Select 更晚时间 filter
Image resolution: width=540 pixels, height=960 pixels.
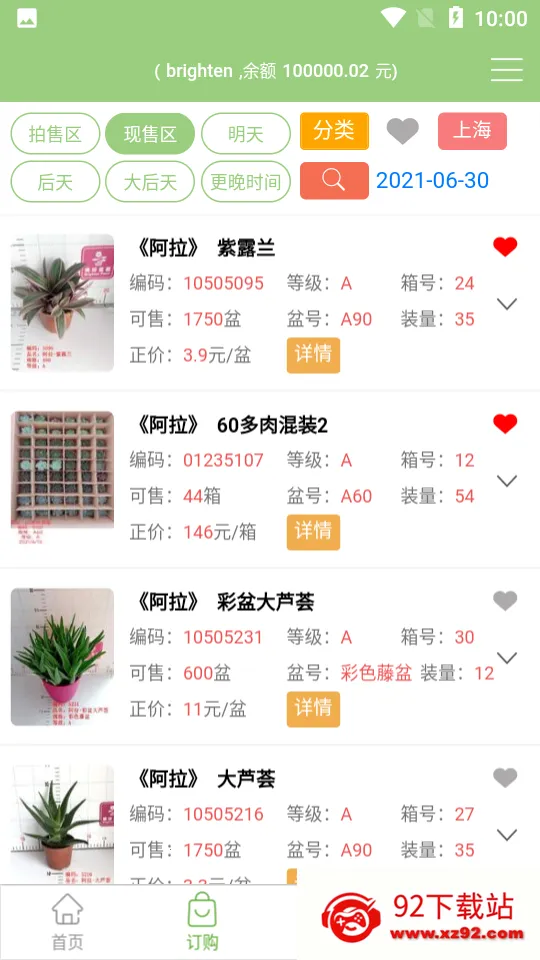[x=246, y=181]
